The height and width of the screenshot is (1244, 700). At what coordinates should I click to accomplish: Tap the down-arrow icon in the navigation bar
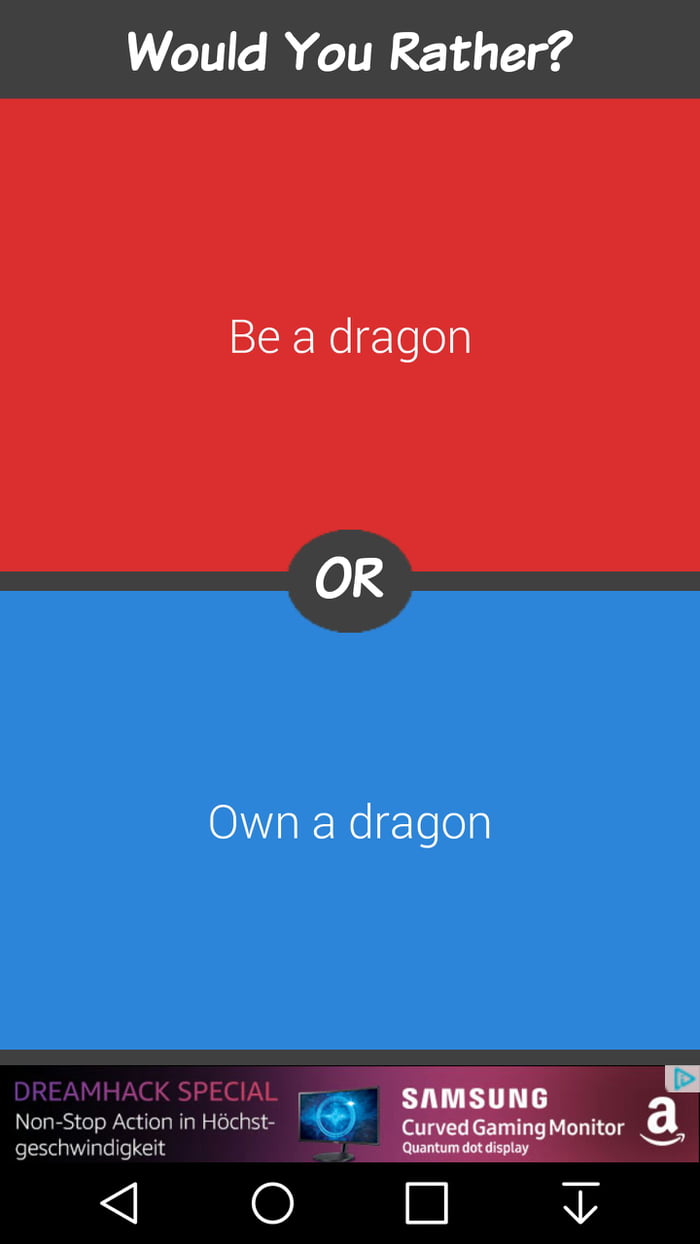click(x=580, y=1203)
